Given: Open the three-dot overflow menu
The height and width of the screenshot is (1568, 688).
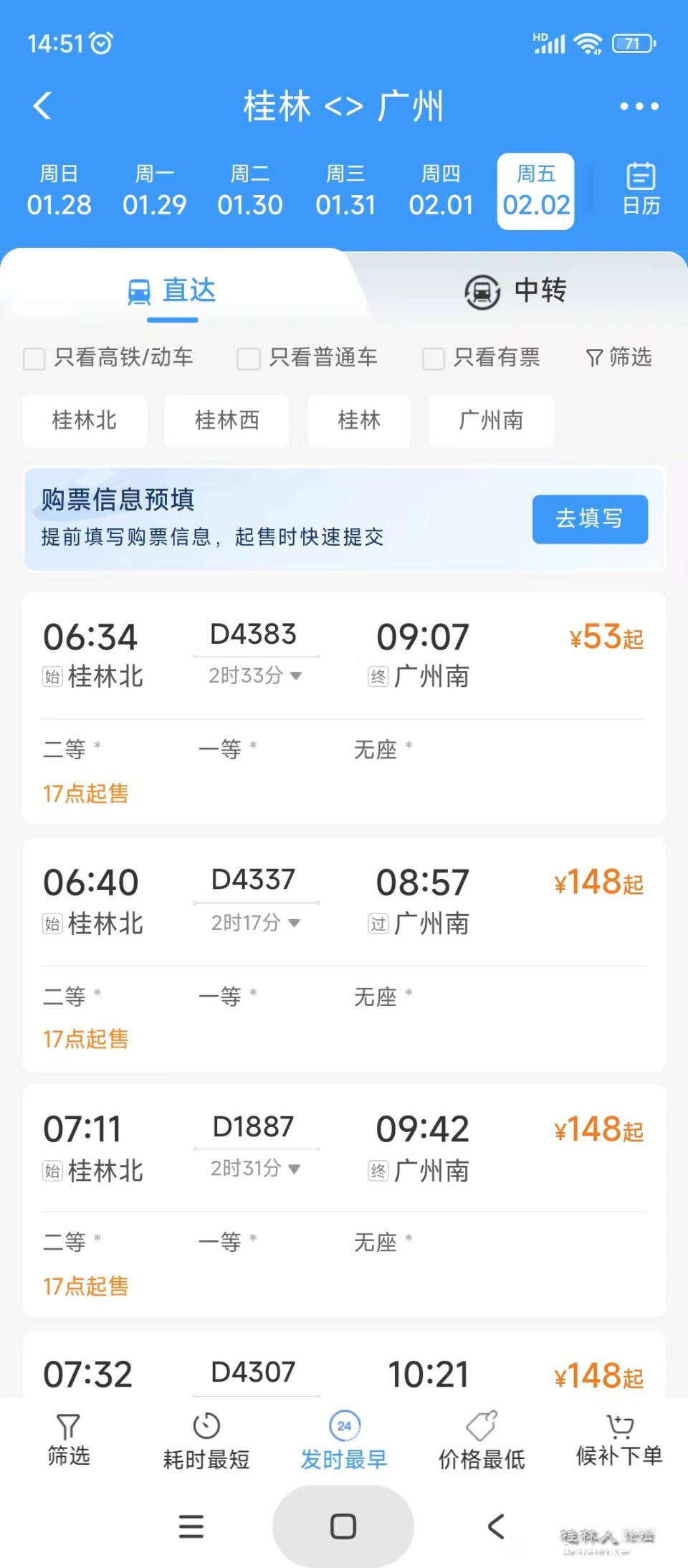Looking at the screenshot, I should click(639, 106).
